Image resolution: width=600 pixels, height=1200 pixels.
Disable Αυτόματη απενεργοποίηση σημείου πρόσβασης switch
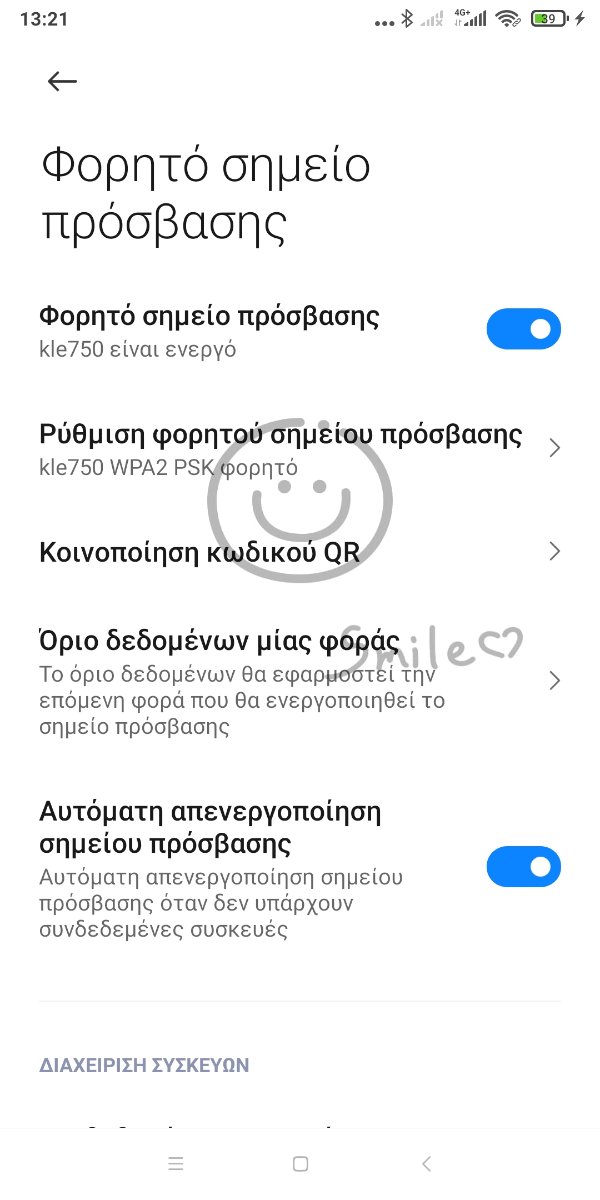click(524, 867)
